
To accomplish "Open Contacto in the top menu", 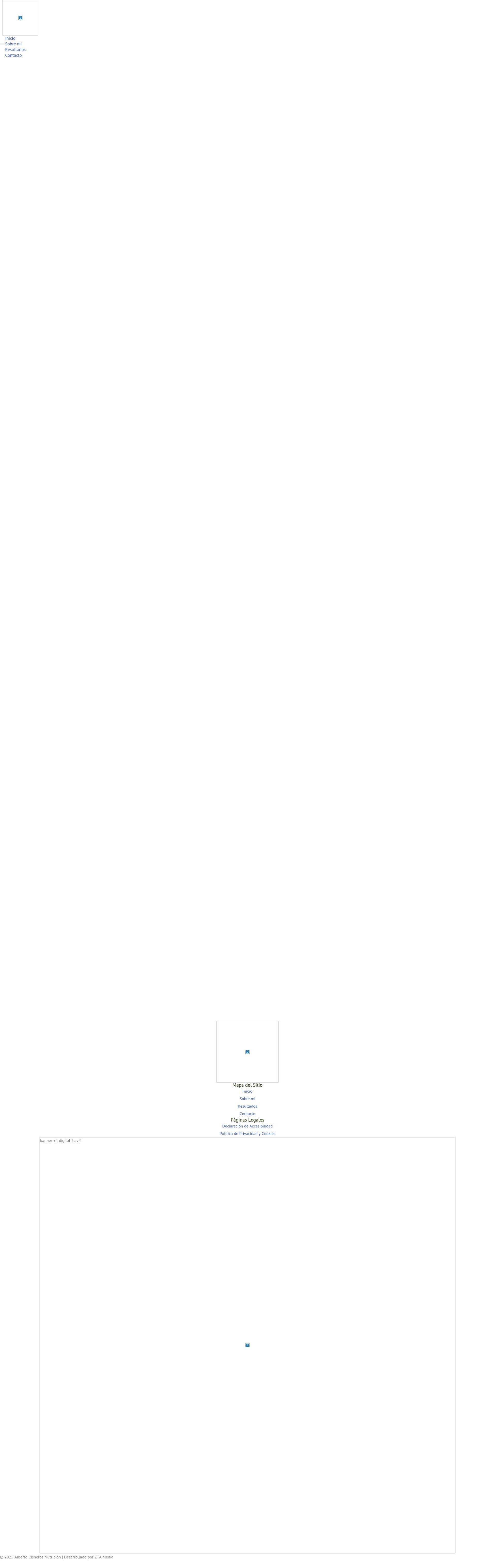I will click(x=13, y=55).
